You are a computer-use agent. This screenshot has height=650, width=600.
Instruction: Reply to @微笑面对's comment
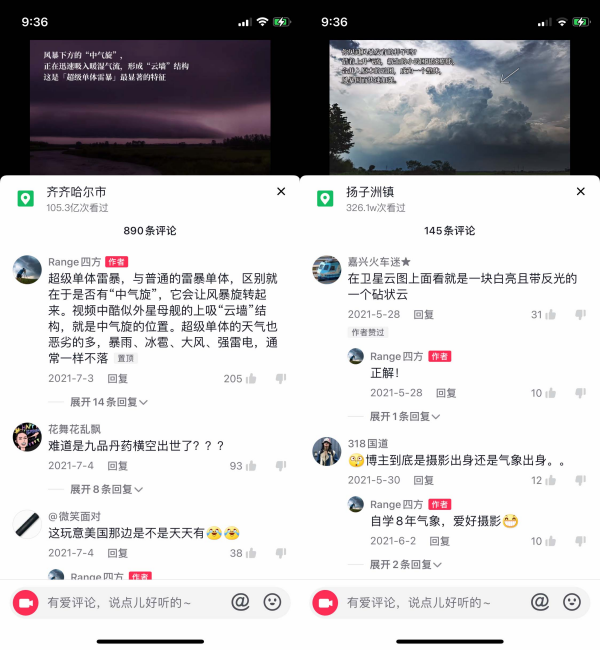coord(117,553)
